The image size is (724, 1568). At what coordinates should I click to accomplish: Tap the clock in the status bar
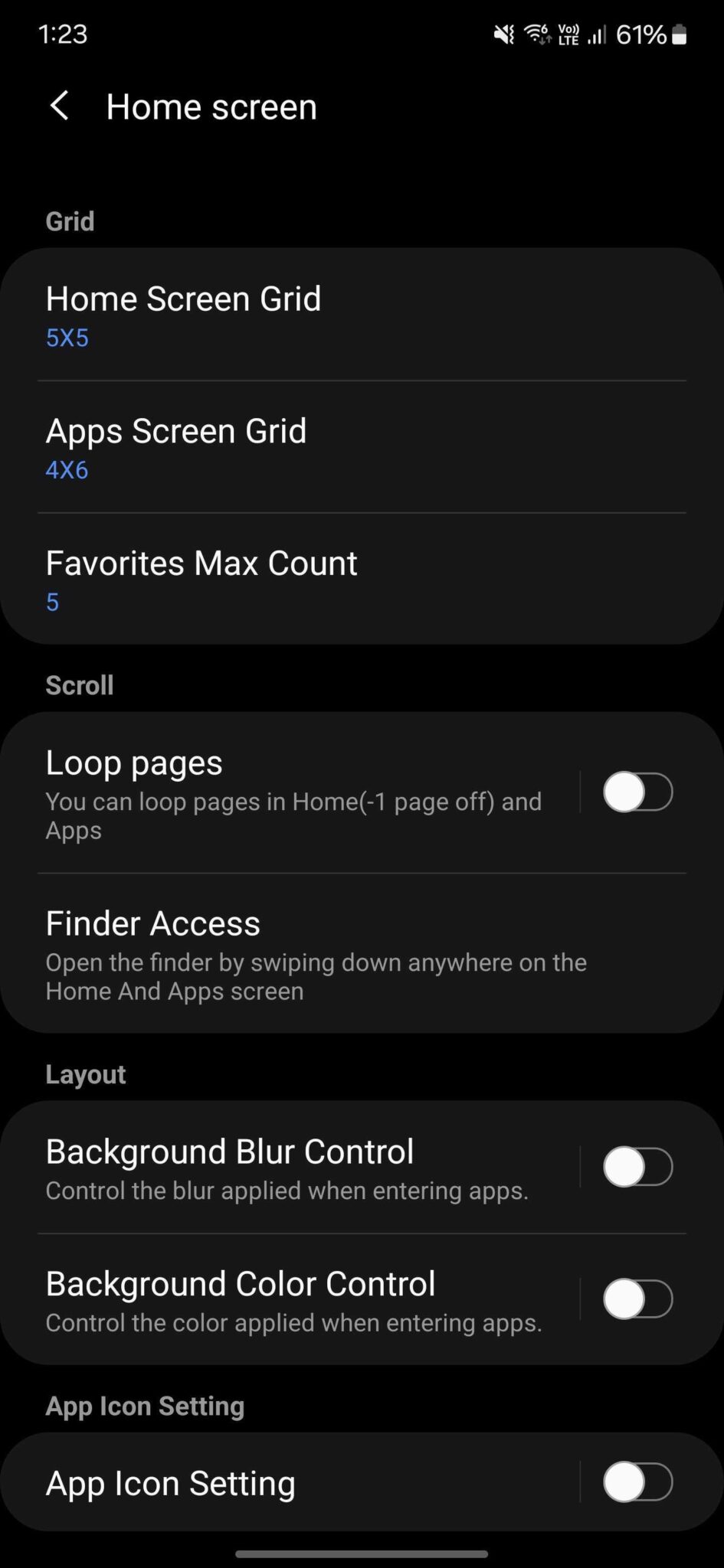point(64,34)
